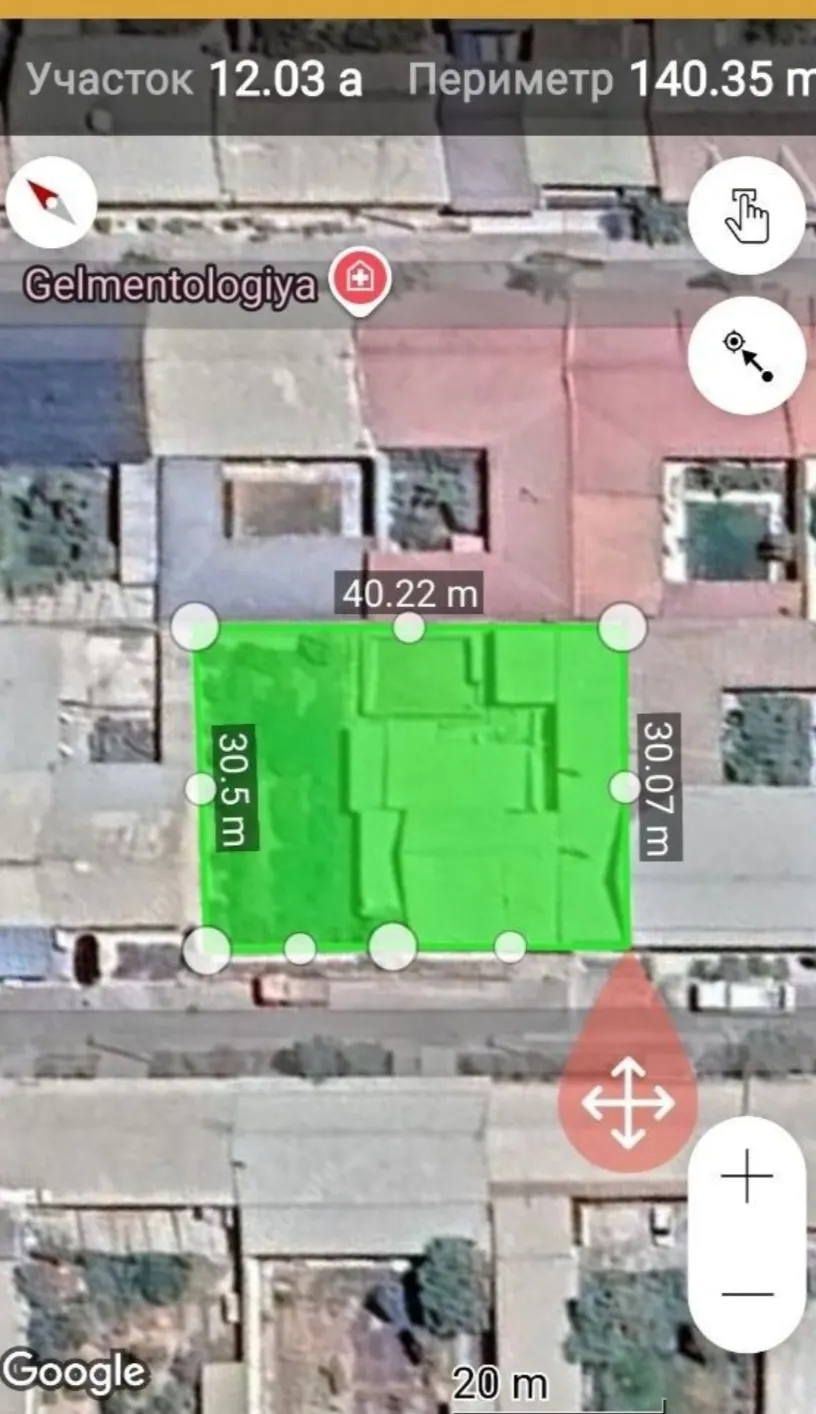
Task: Zoom out with the minus button
Action: 747,1293
